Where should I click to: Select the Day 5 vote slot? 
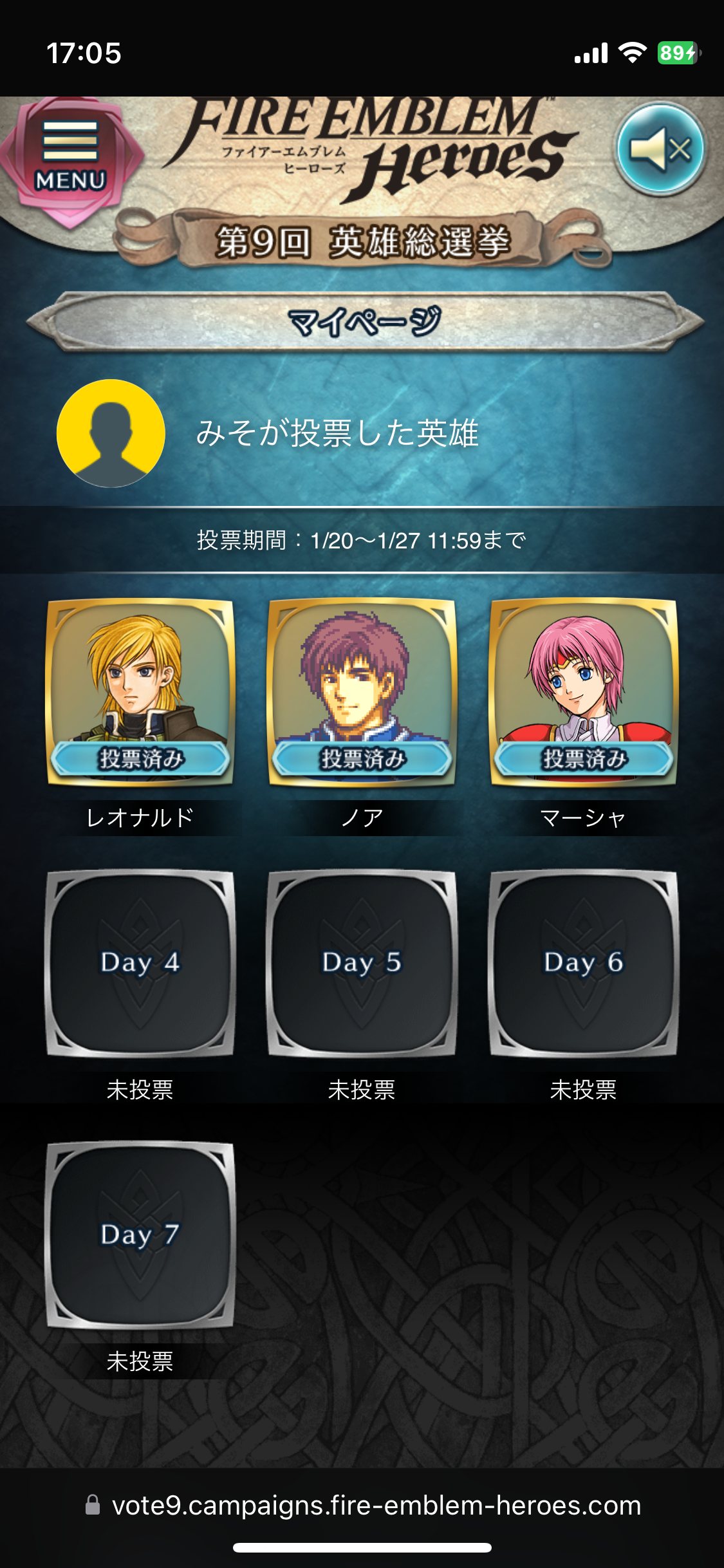(362, 964)
